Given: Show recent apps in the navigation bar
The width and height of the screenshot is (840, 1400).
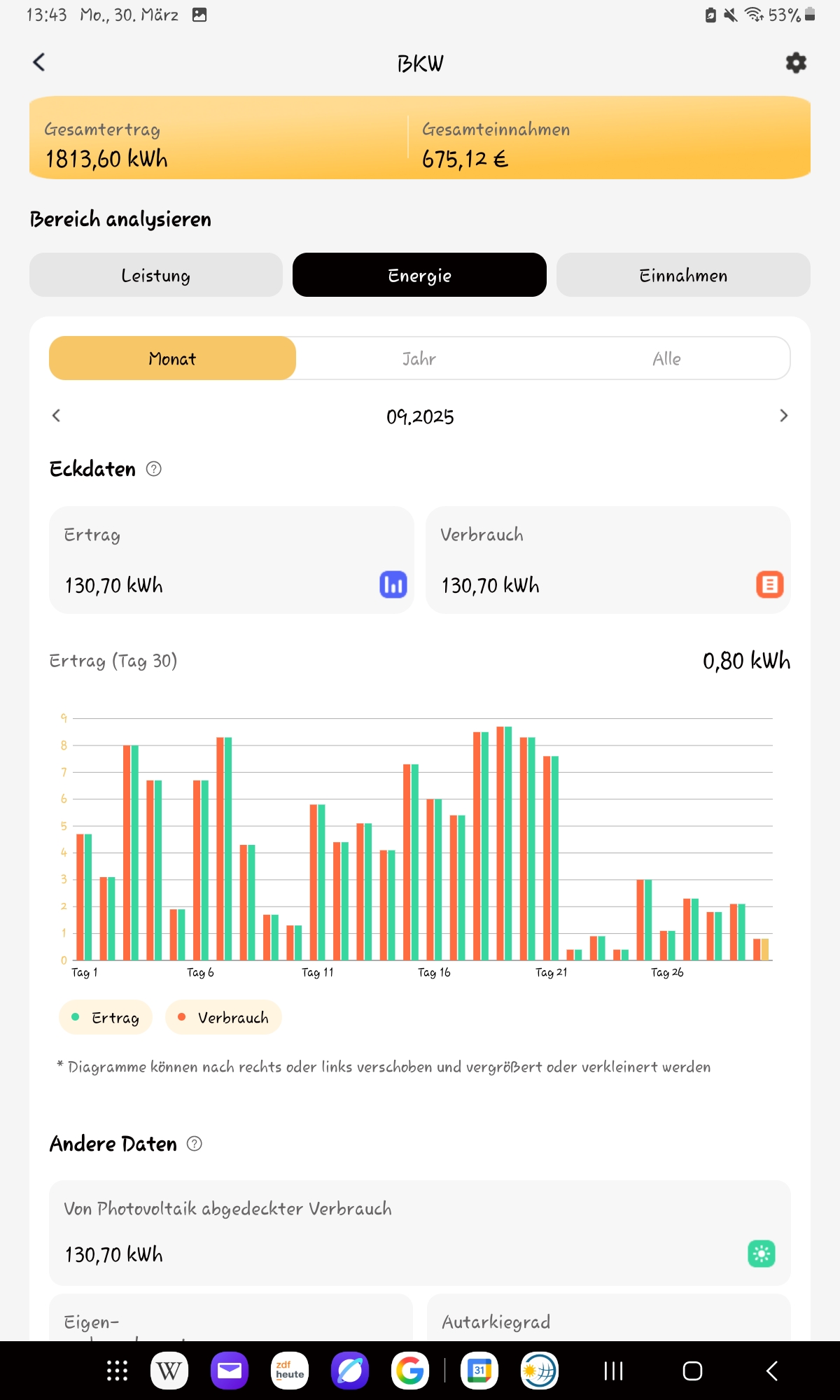Looking at the screenshot, I should (613, 1371).
